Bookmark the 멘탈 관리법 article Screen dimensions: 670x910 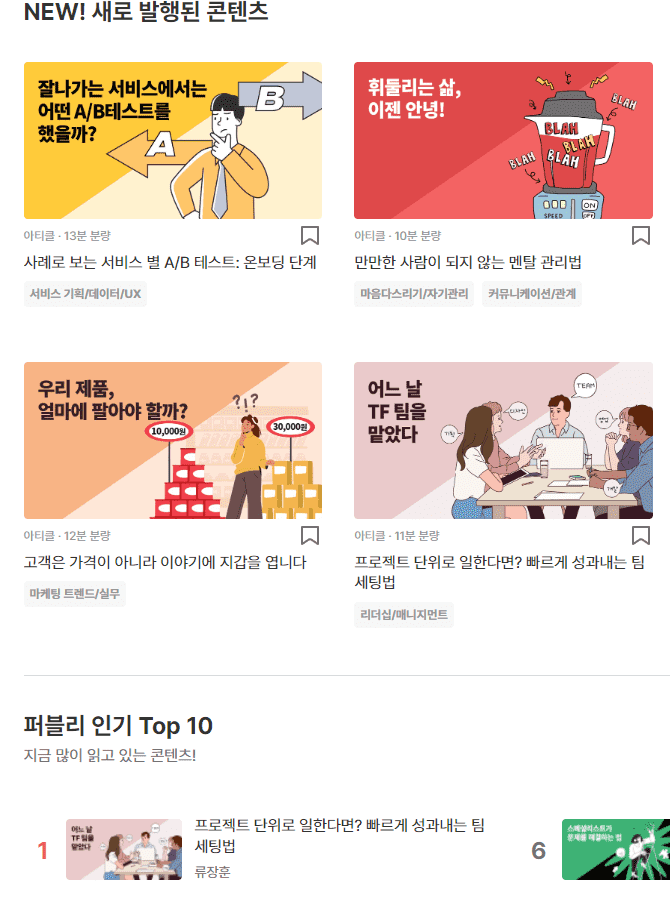(641, 236)
